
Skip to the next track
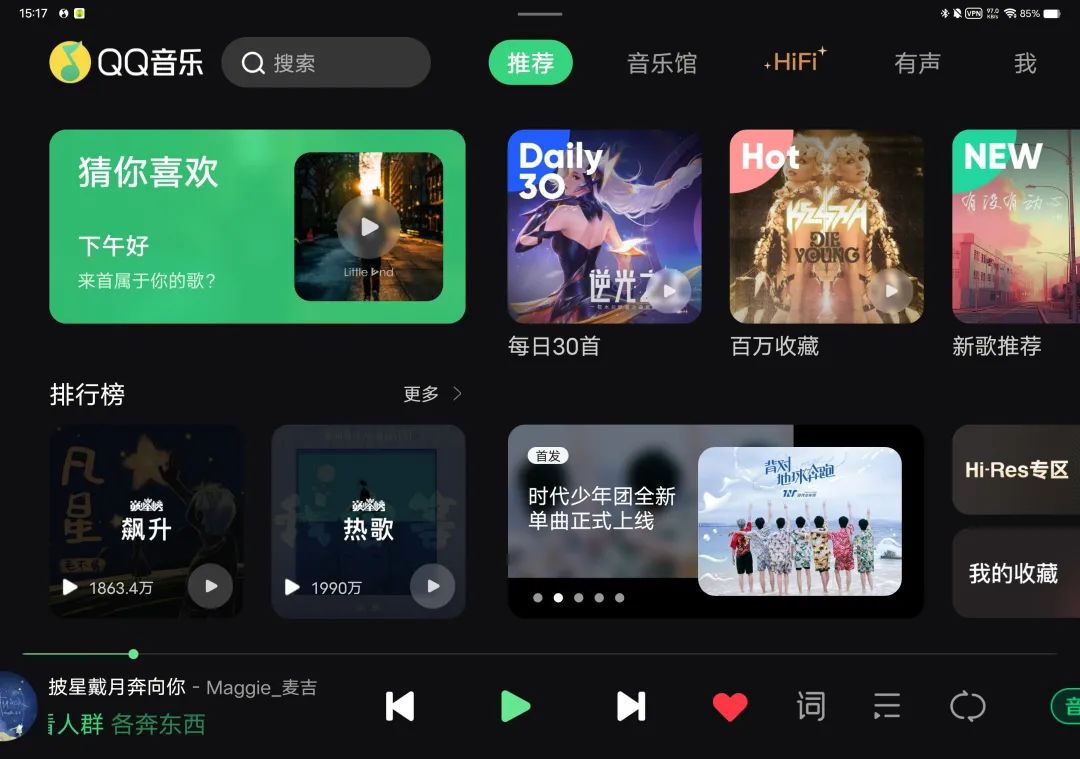(630, 706)
